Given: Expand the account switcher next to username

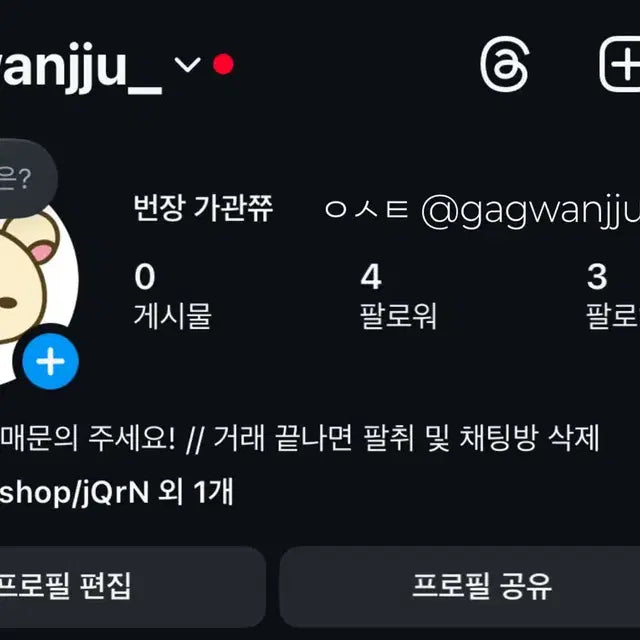Looking at the screenshot, I should coord(187,65).
